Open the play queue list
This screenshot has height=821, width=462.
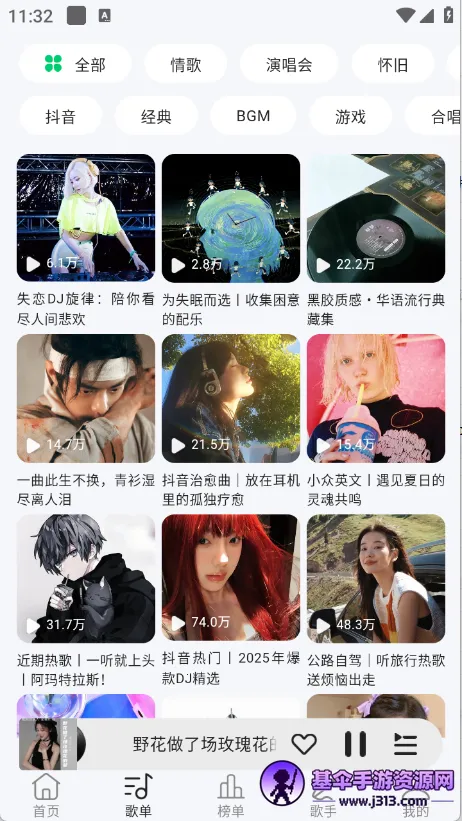coord(405,744)
